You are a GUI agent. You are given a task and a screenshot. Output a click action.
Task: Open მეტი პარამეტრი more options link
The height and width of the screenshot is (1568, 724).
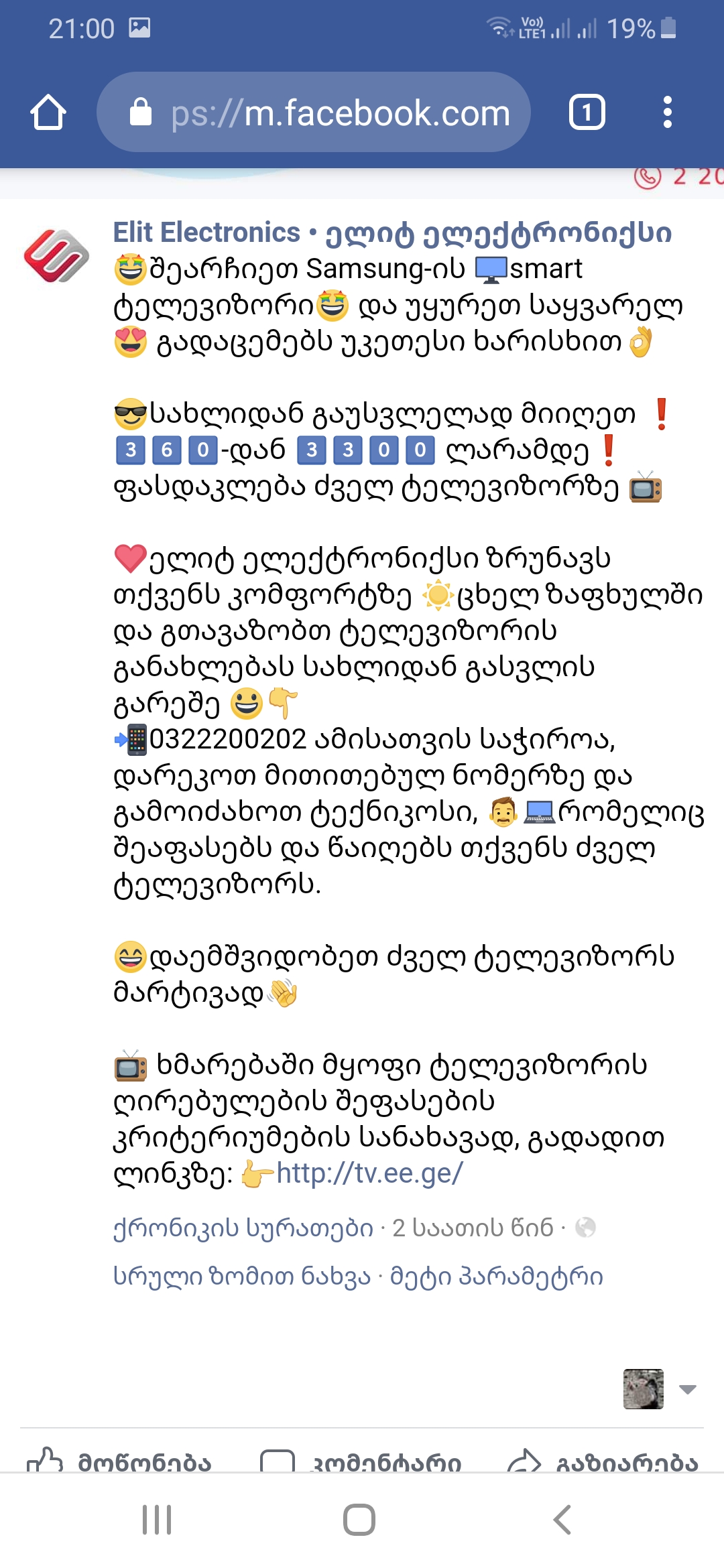[496, 1277]
